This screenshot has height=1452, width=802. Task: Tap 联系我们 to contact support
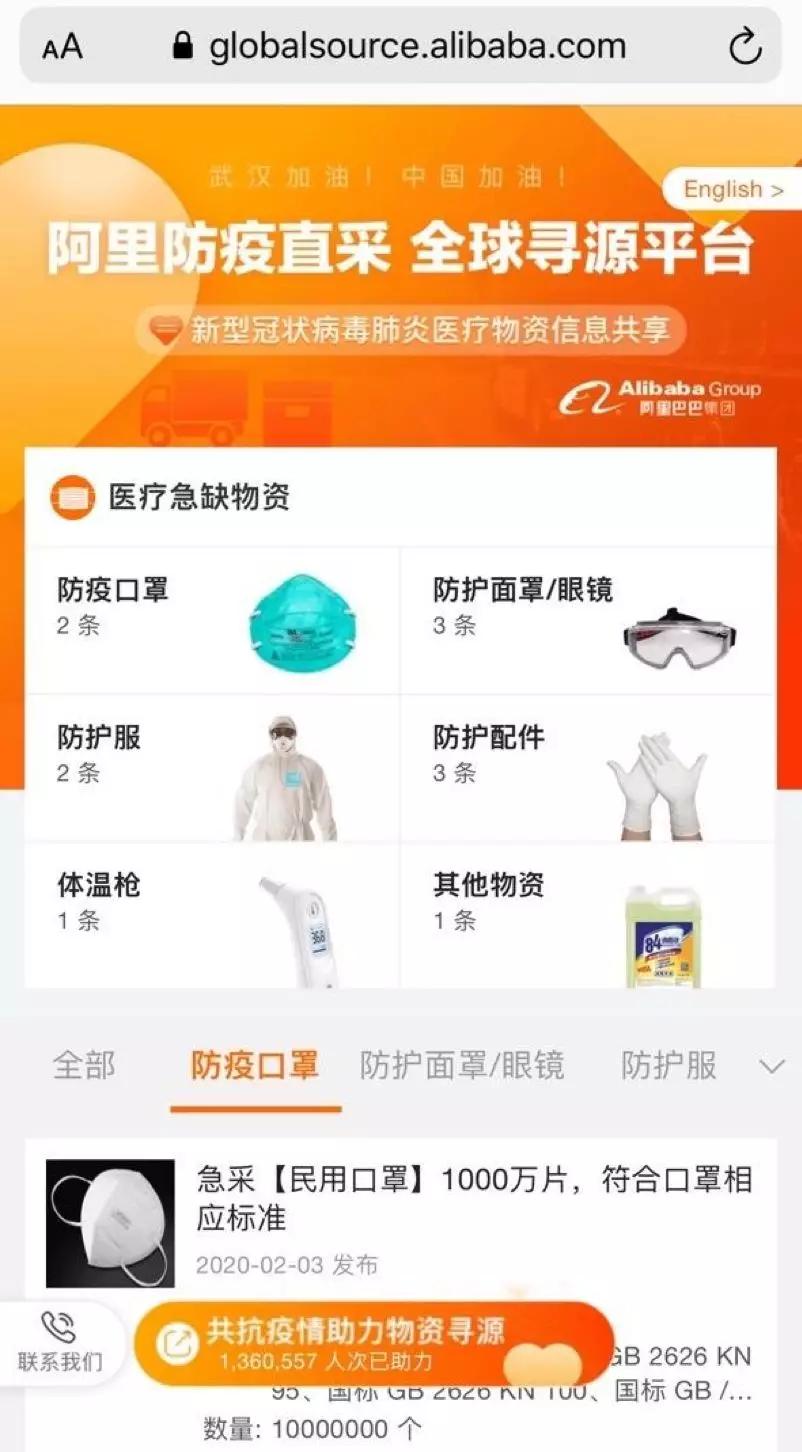tap(60, 1343)
